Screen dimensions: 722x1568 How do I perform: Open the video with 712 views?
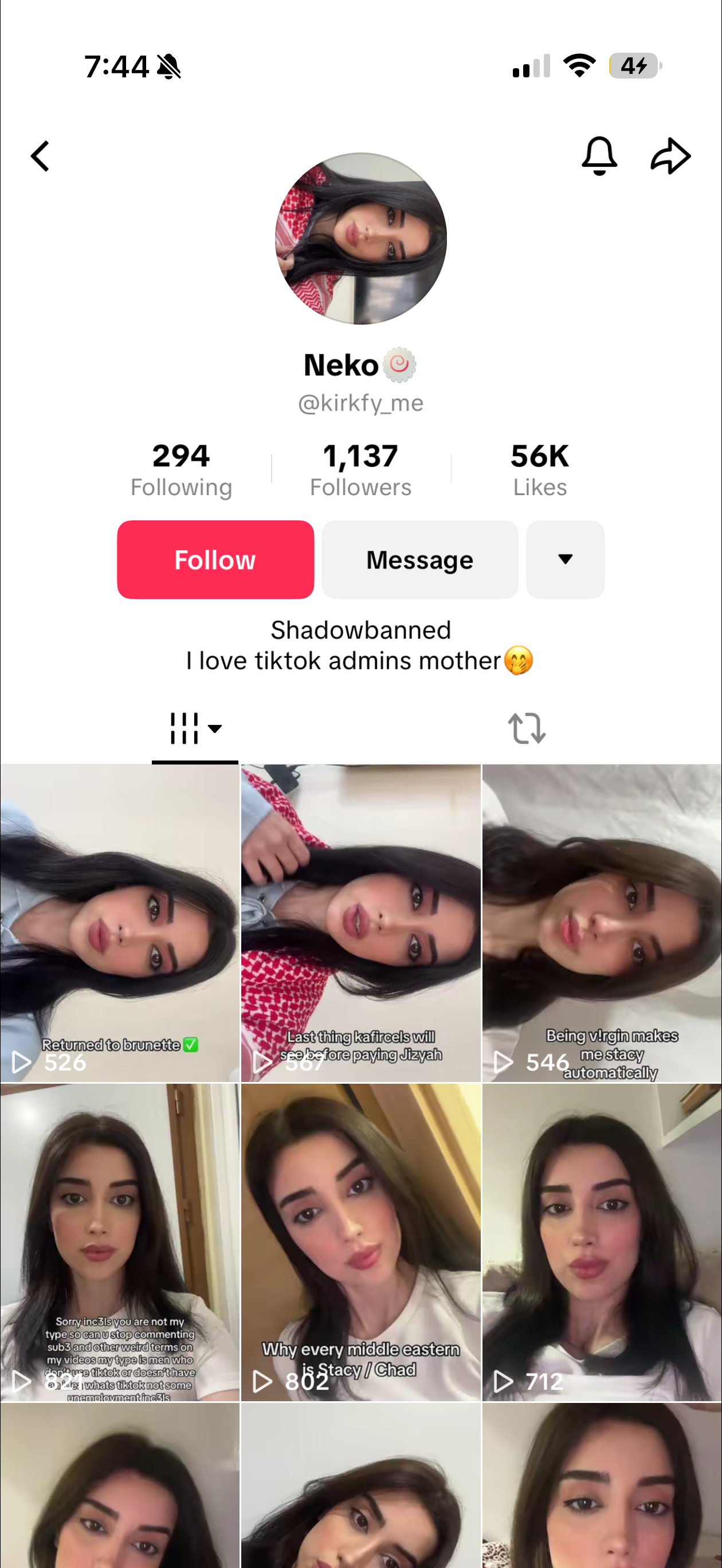click(x=602, y=1242)
